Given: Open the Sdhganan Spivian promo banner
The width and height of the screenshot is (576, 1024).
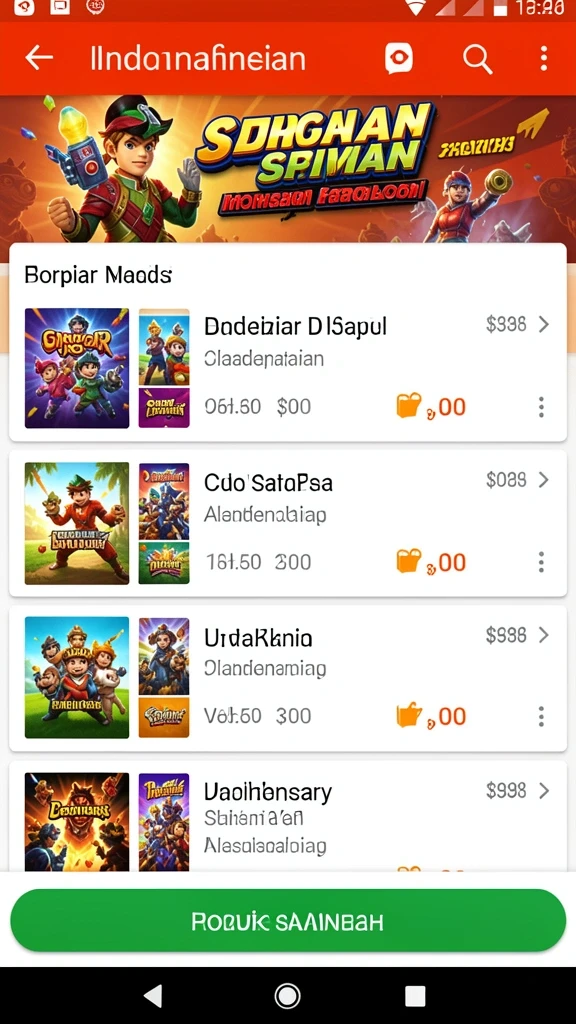Looking at the screenshot, I should pos(288,170).
